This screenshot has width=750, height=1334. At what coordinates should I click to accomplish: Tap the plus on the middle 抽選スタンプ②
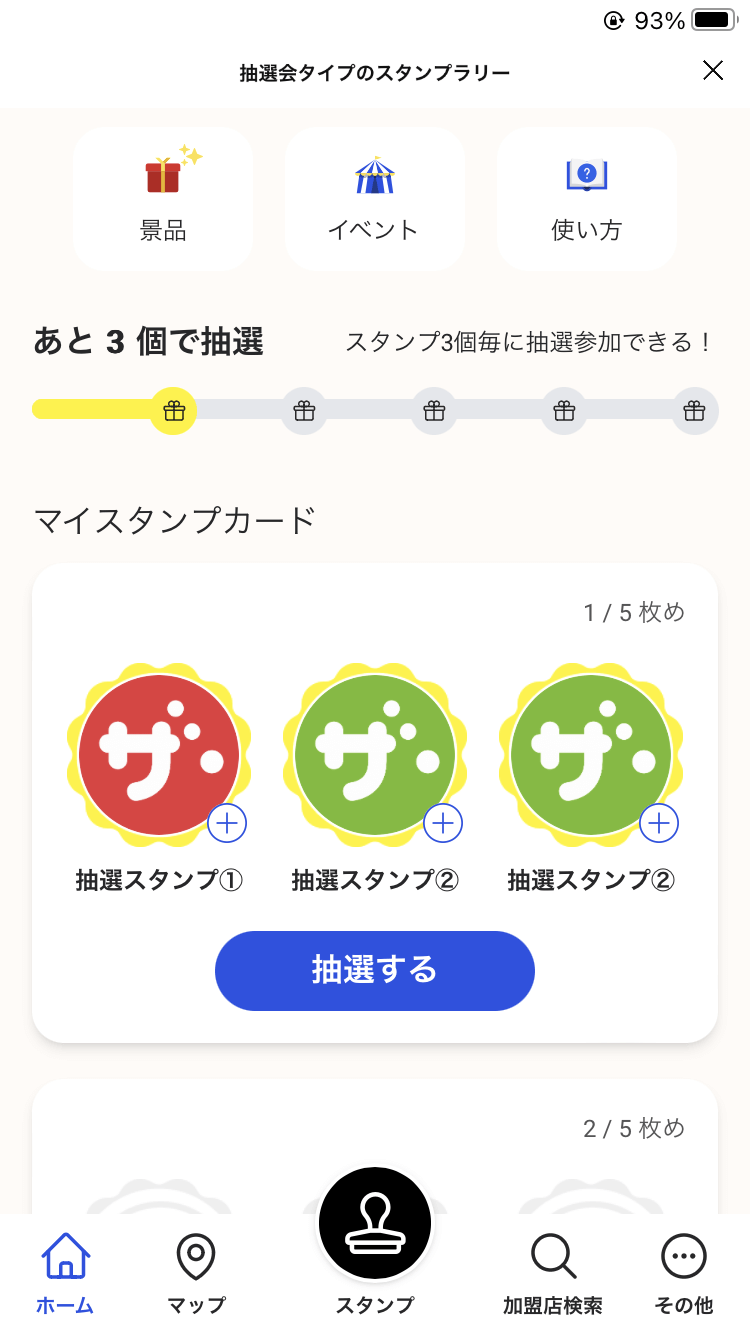point(443,823)
